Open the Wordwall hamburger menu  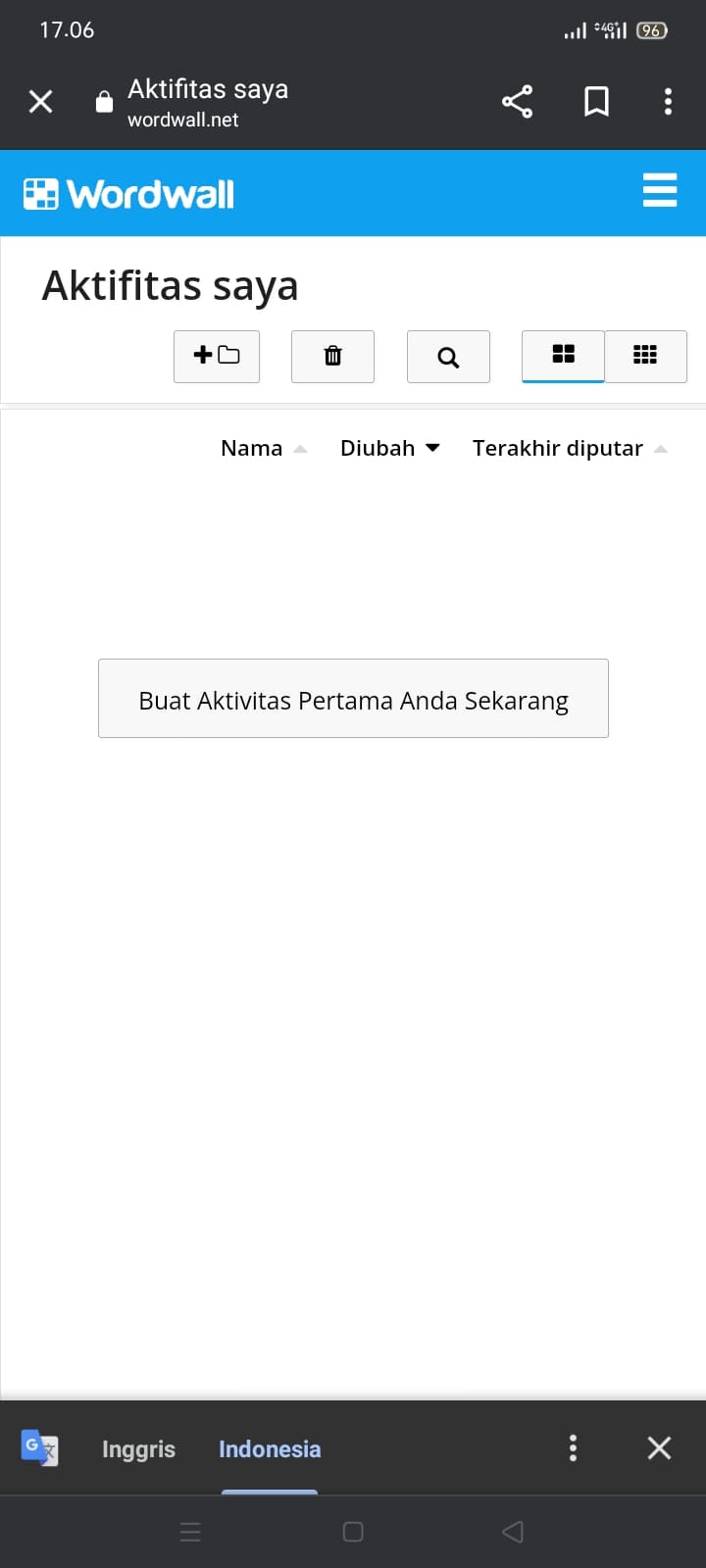click(x=660, y=190)
